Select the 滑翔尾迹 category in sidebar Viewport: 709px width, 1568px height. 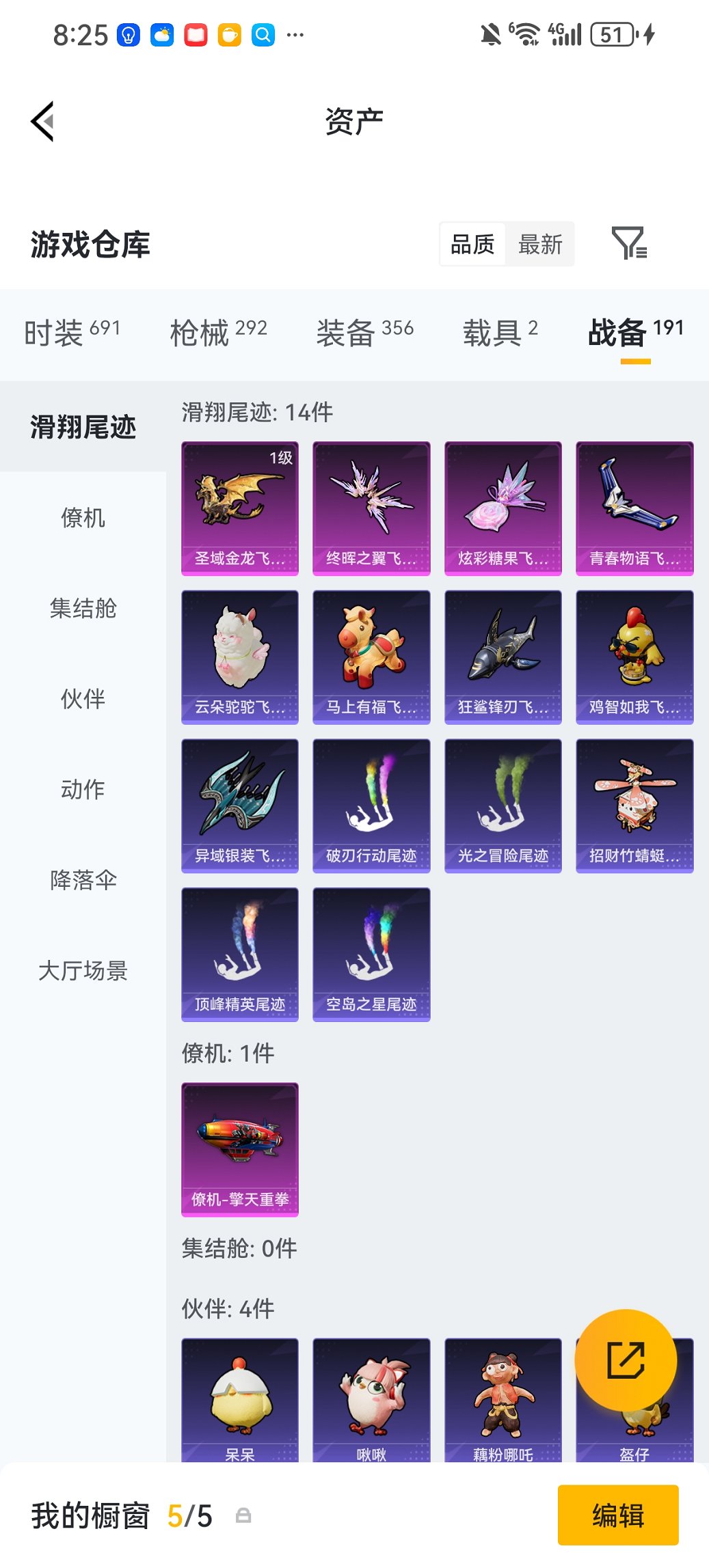pyautogui.click(x=83, y=427)
